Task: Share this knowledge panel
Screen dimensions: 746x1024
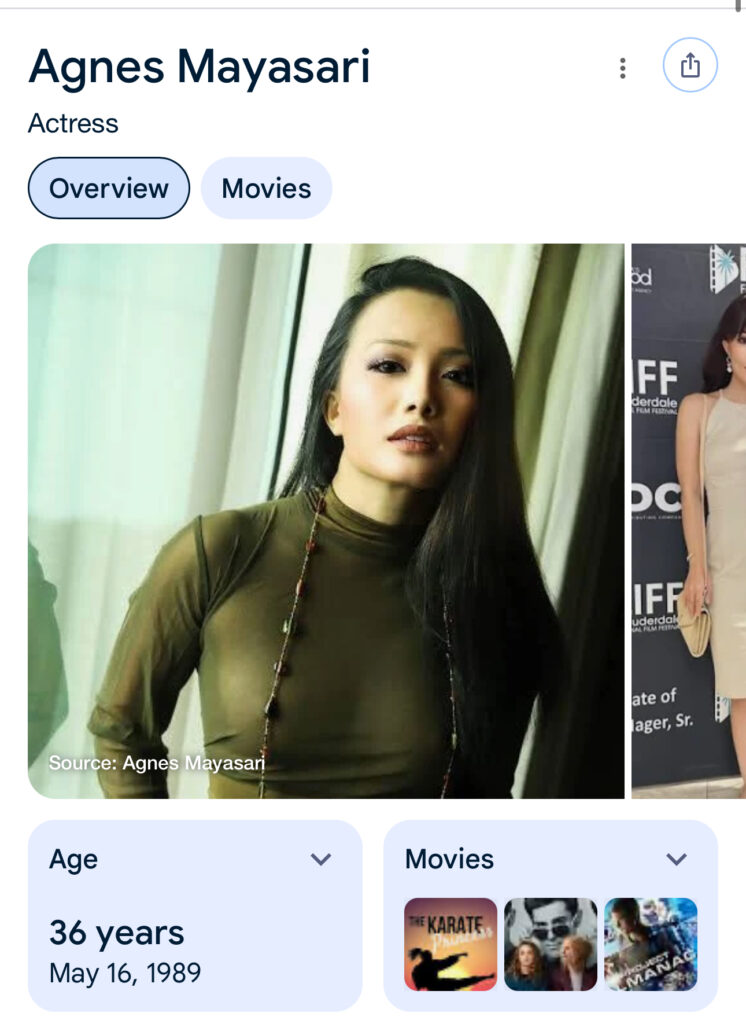Action: tap(690, 66)
